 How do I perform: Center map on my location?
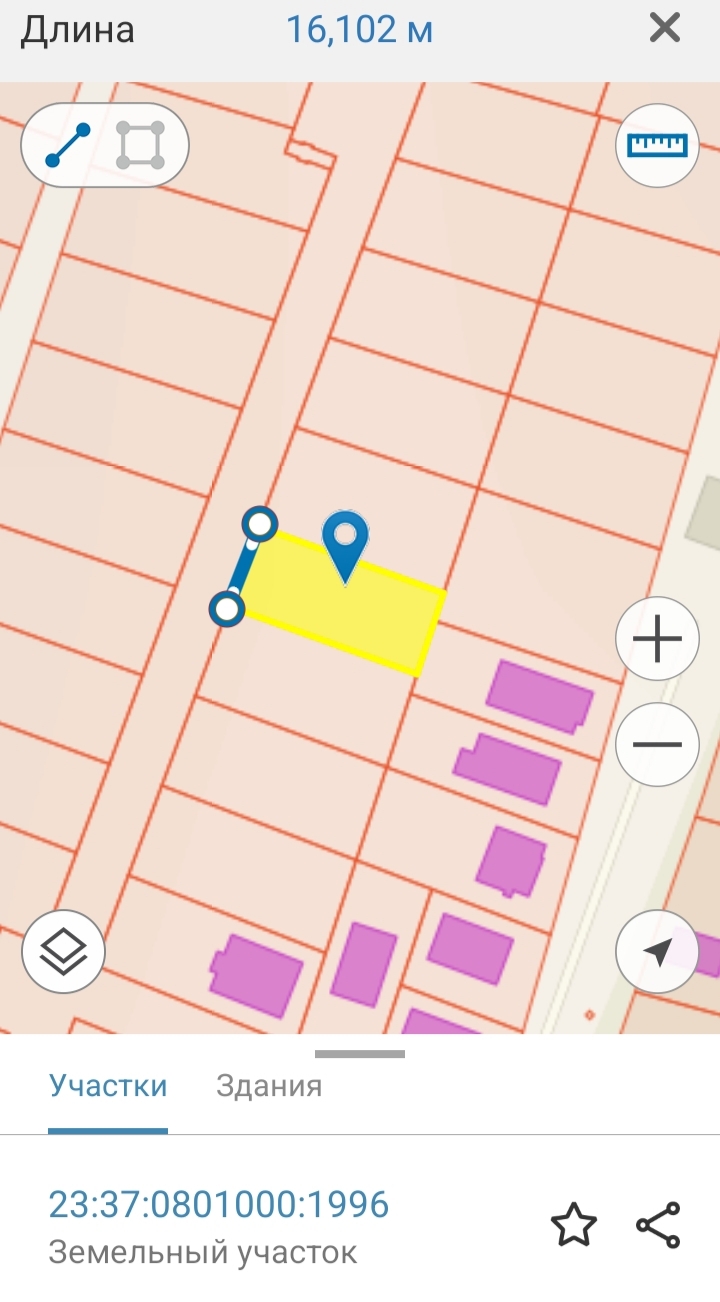pos(657,952)
